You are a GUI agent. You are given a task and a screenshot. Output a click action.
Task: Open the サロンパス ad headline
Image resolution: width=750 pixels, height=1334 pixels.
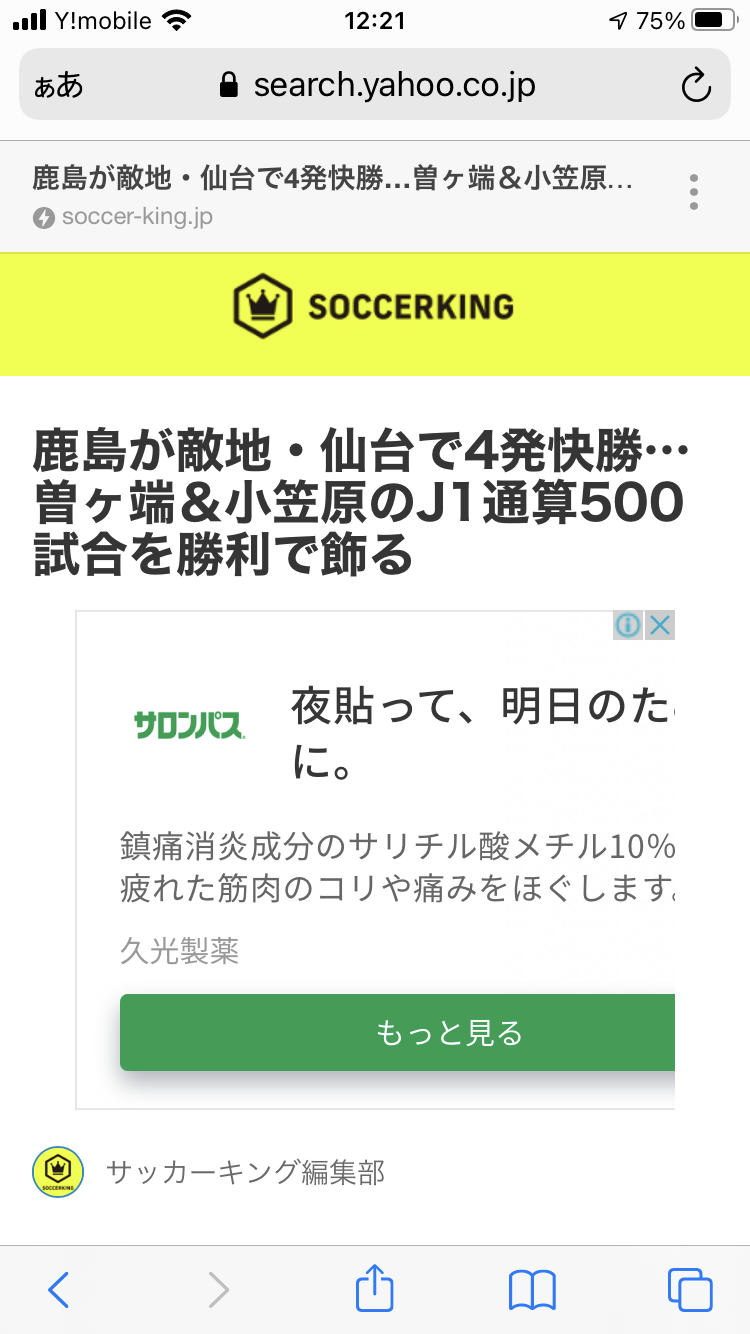coord(482,735)
